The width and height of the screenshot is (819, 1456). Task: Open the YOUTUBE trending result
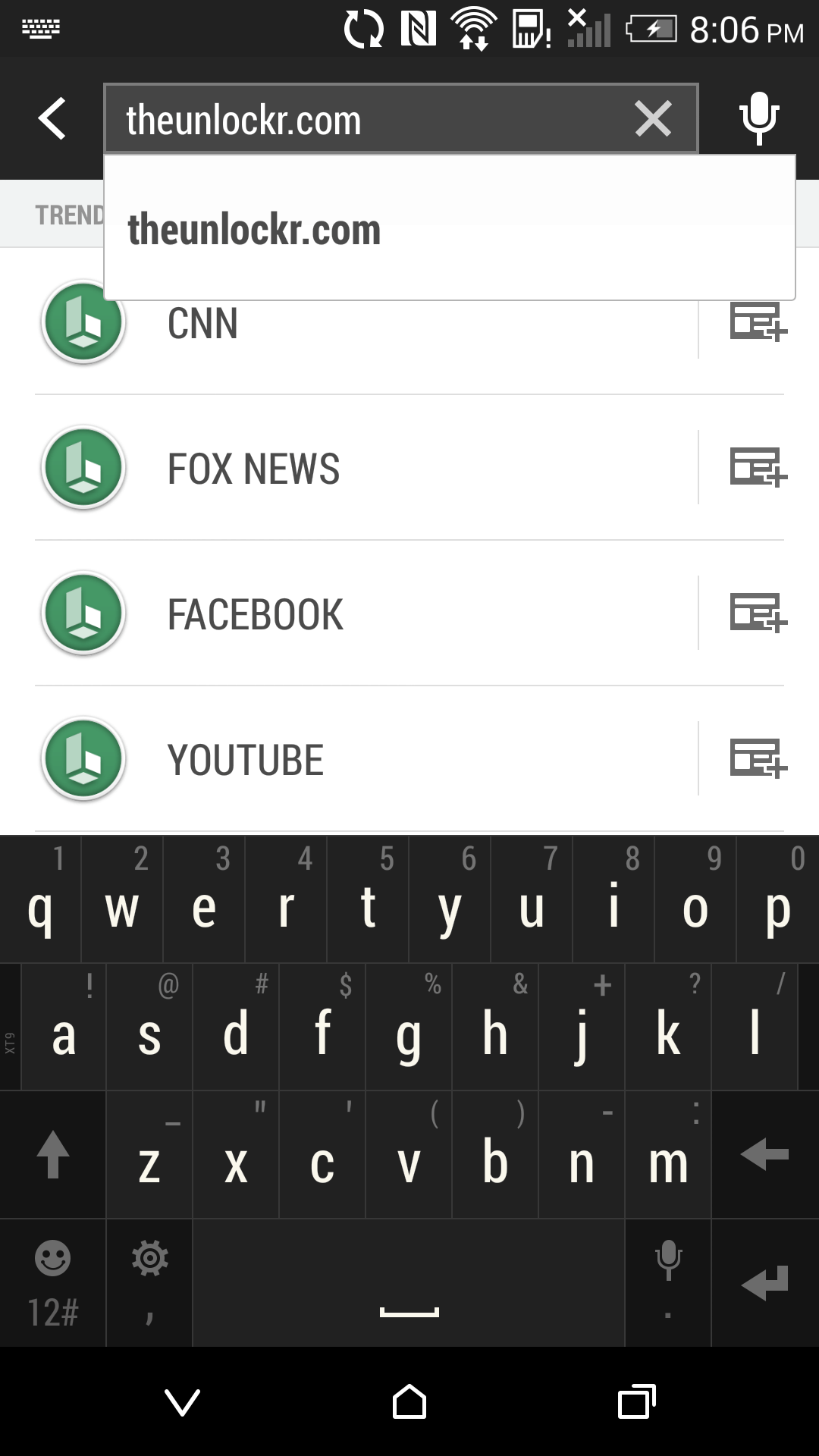[x=364, y=759]
